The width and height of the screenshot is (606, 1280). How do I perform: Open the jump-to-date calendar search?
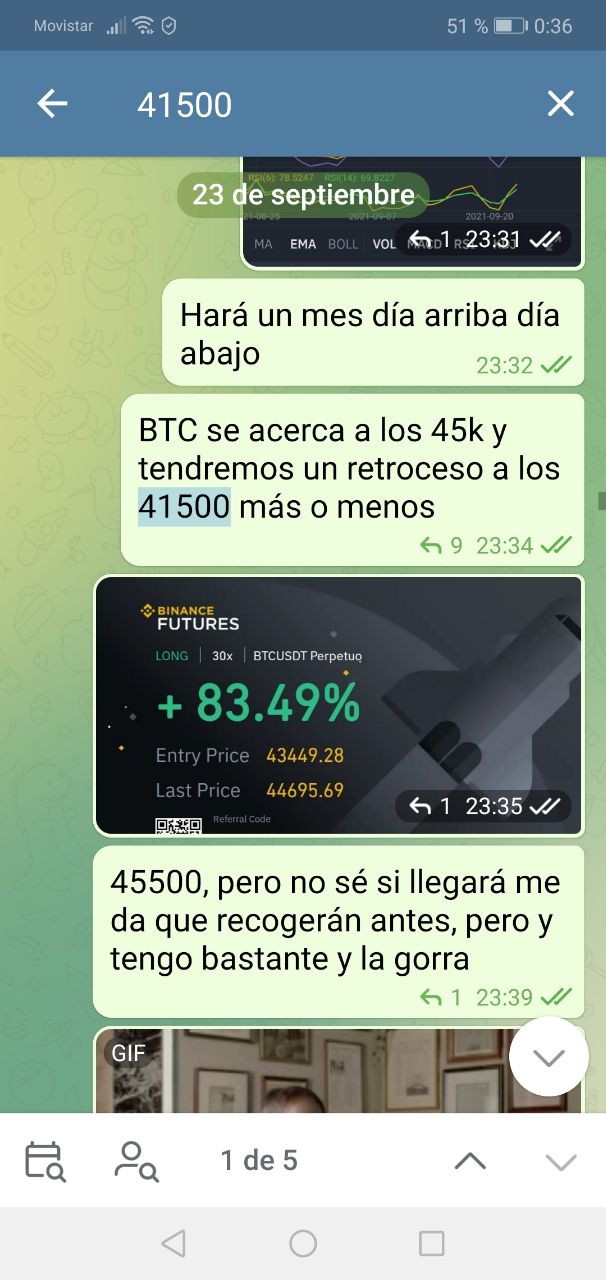tap(44, 1161)
